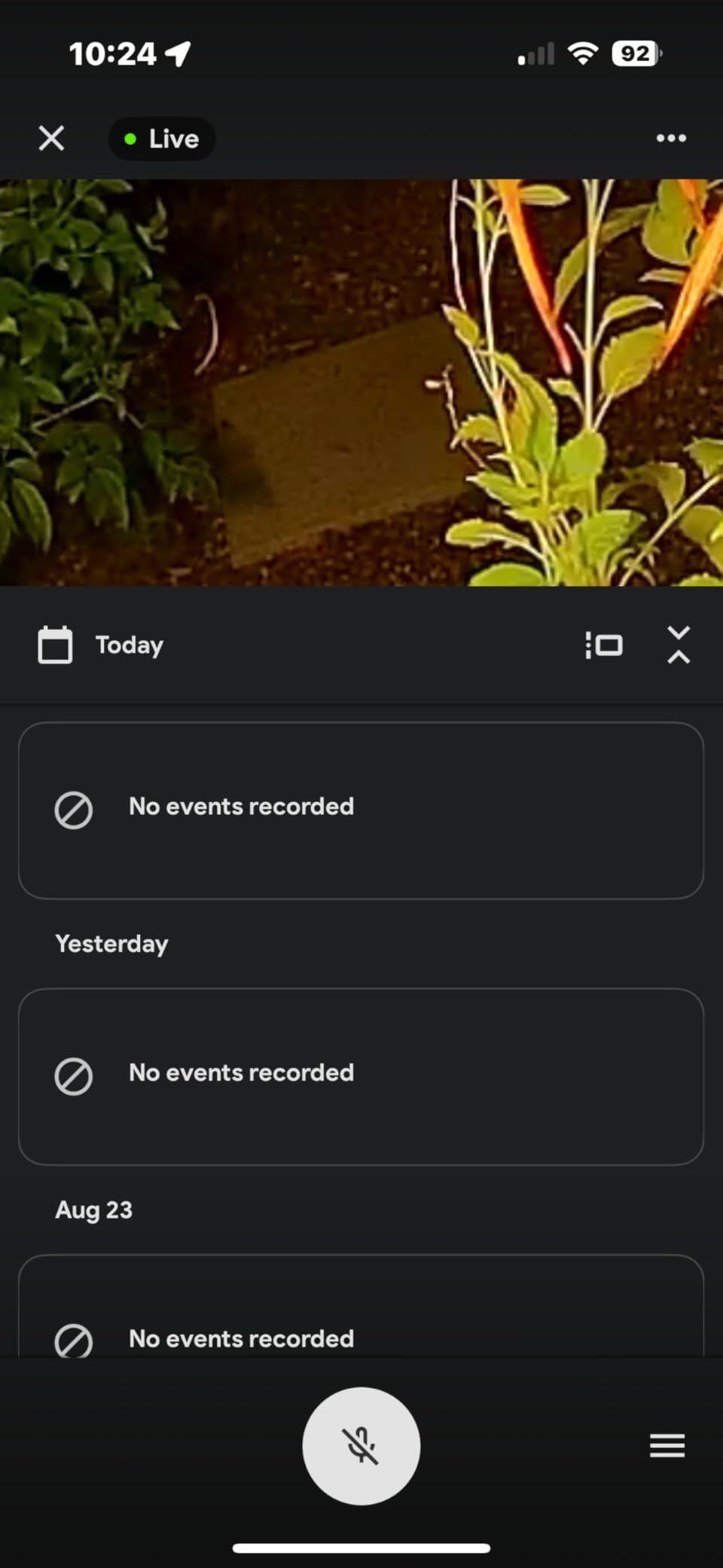Tap the Yesterday section header
This screenshot has width=723, height=1568.
point(111,944)
